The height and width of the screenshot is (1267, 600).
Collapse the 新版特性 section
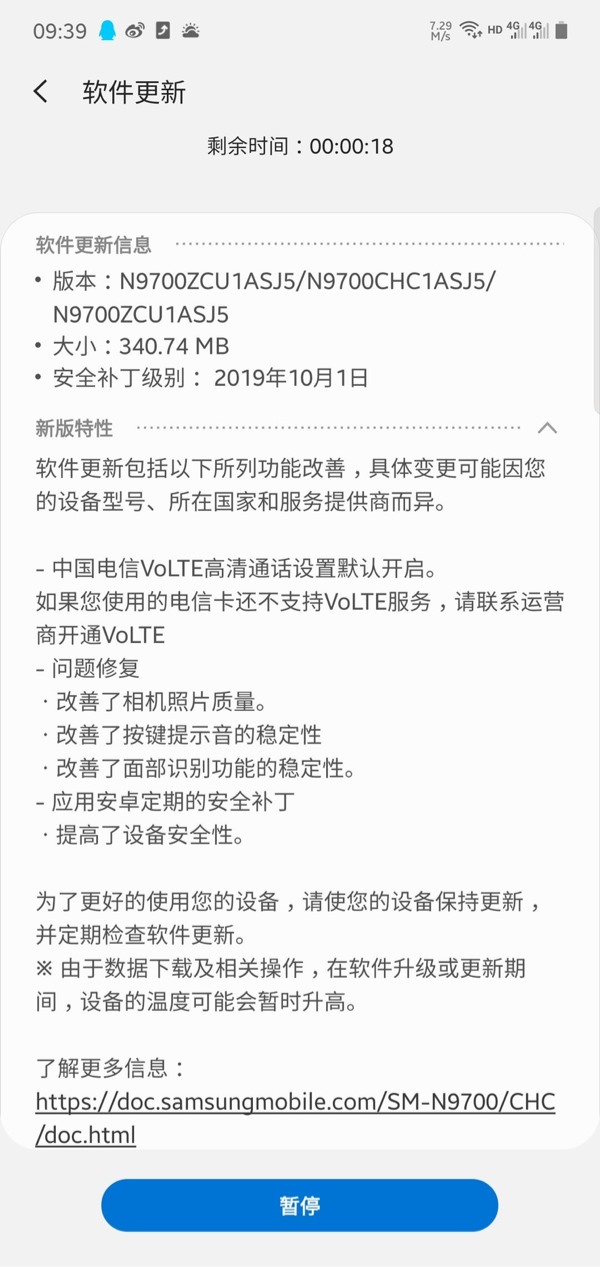547,428
